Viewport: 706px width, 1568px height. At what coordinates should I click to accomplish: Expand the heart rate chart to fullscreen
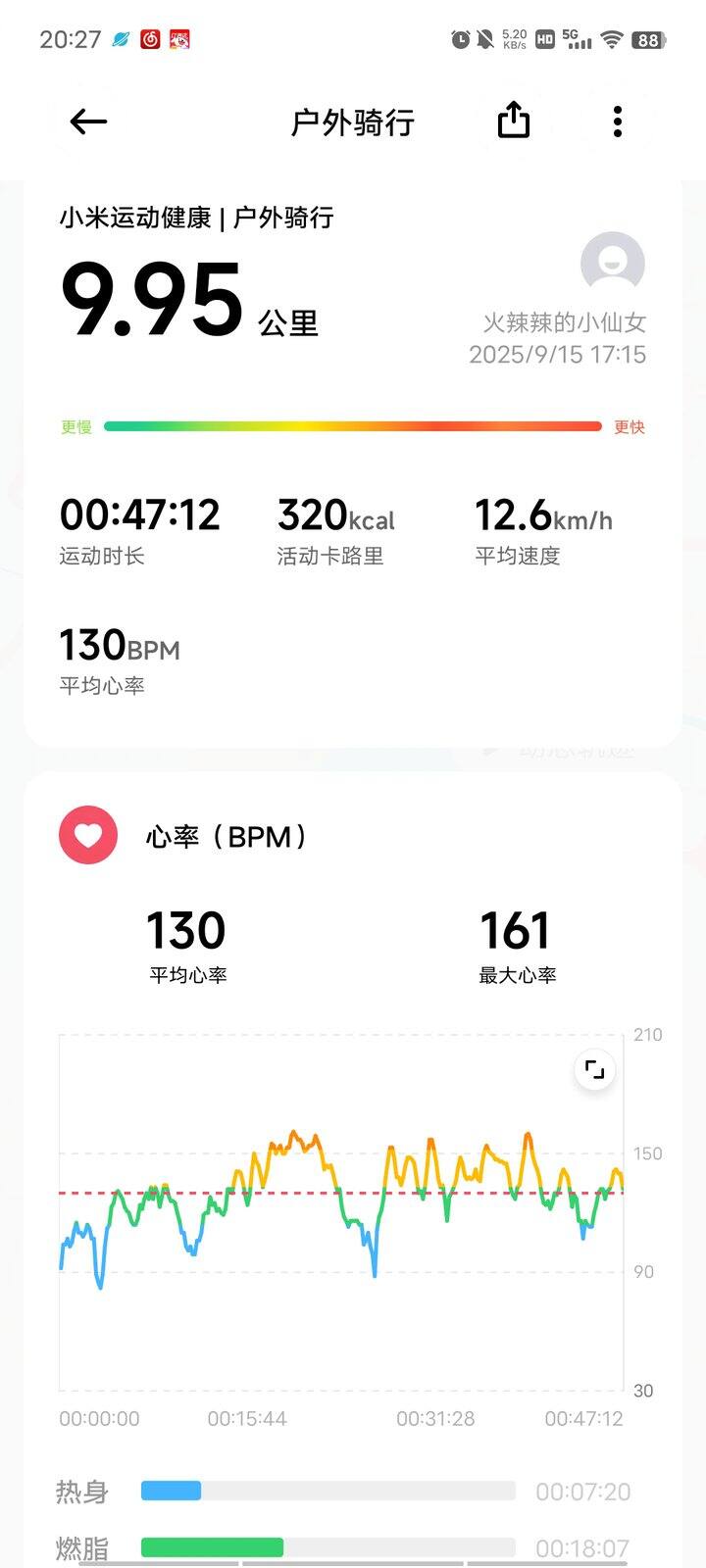tap(594, 1069)
